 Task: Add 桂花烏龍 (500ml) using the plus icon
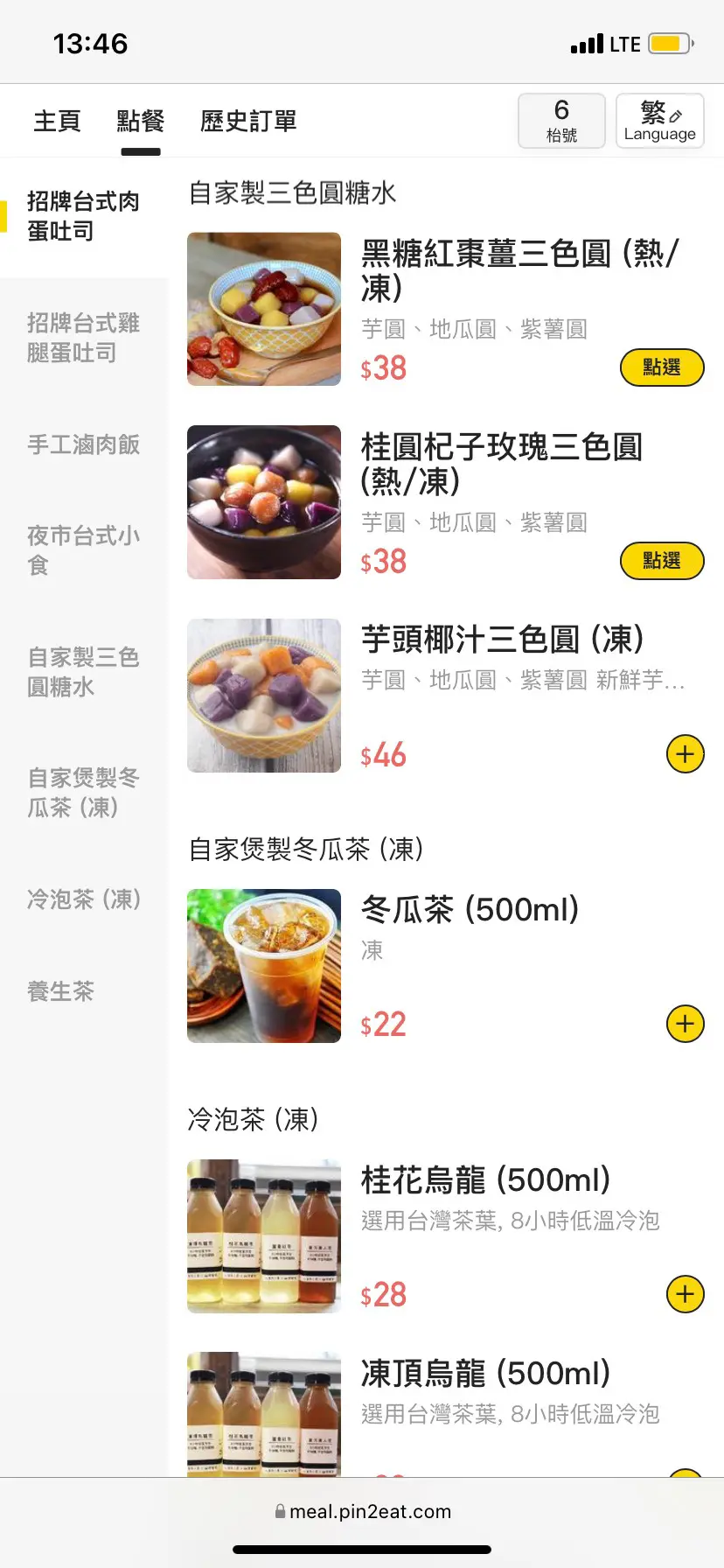tap(685, 1294)
